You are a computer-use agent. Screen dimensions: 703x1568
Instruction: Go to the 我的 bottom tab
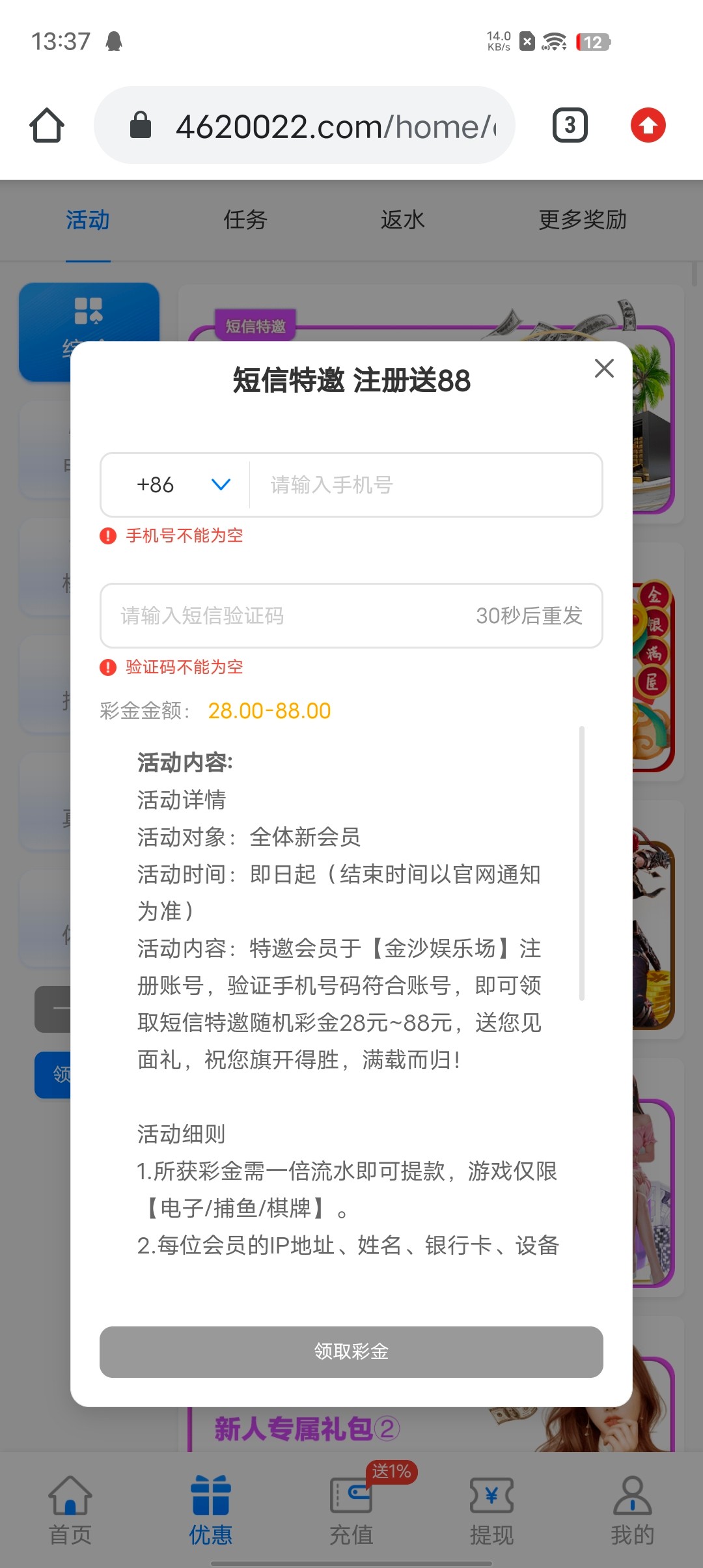[x=633, y=1511]
